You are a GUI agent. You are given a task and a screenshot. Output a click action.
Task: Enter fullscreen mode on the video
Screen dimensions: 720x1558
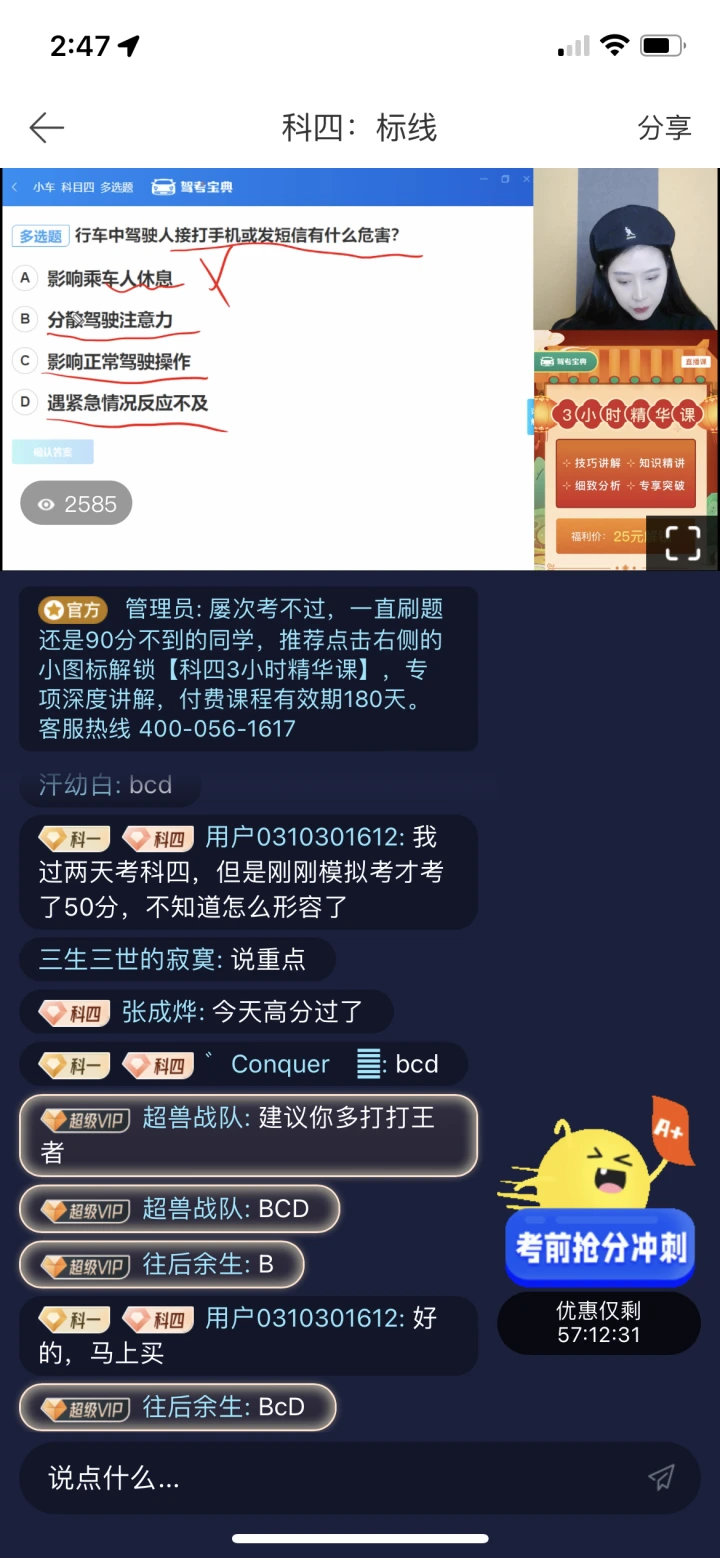[x=682, y=542]
